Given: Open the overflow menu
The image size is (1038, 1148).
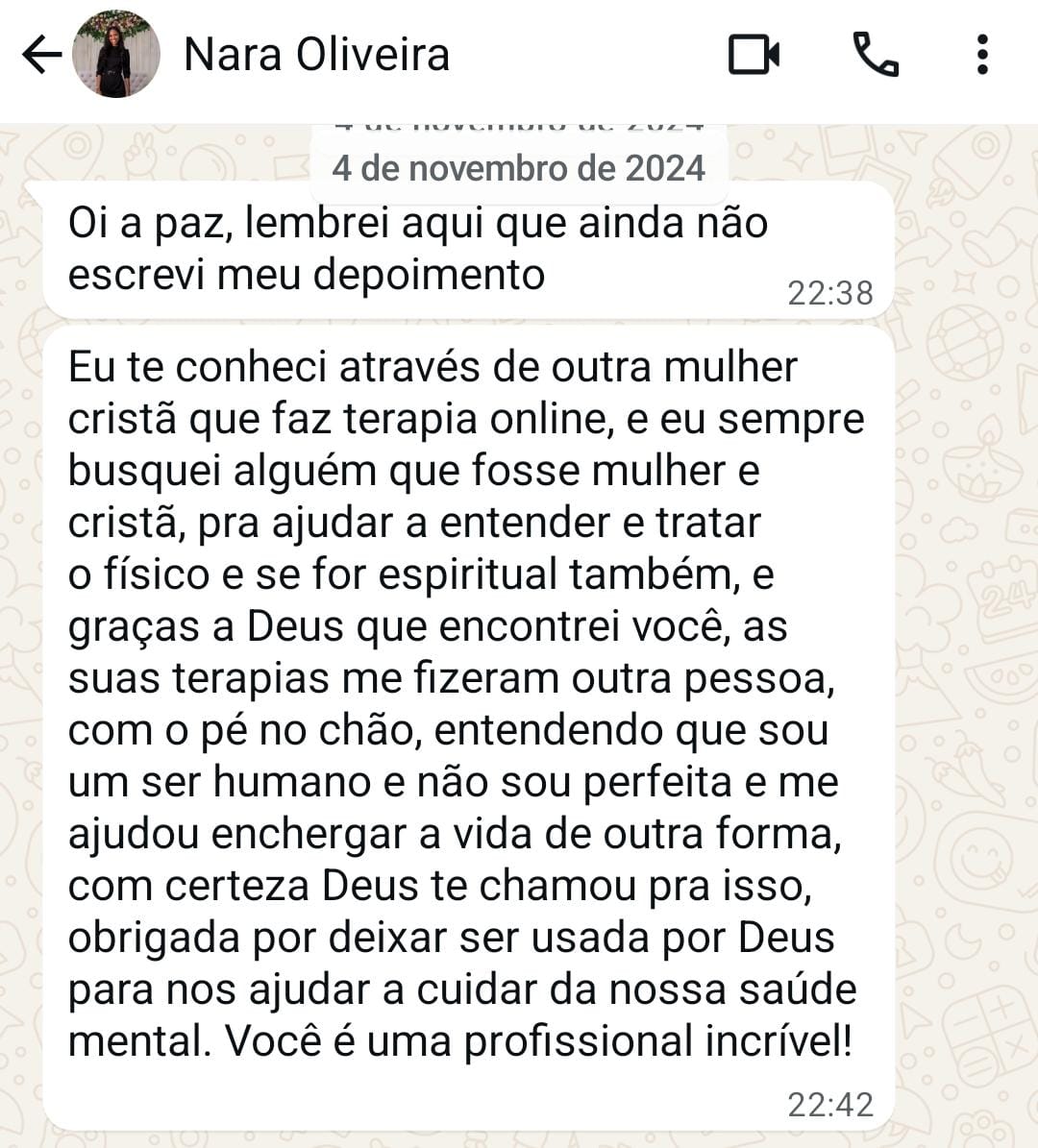Looking at the screenshot, I should 981,55.
